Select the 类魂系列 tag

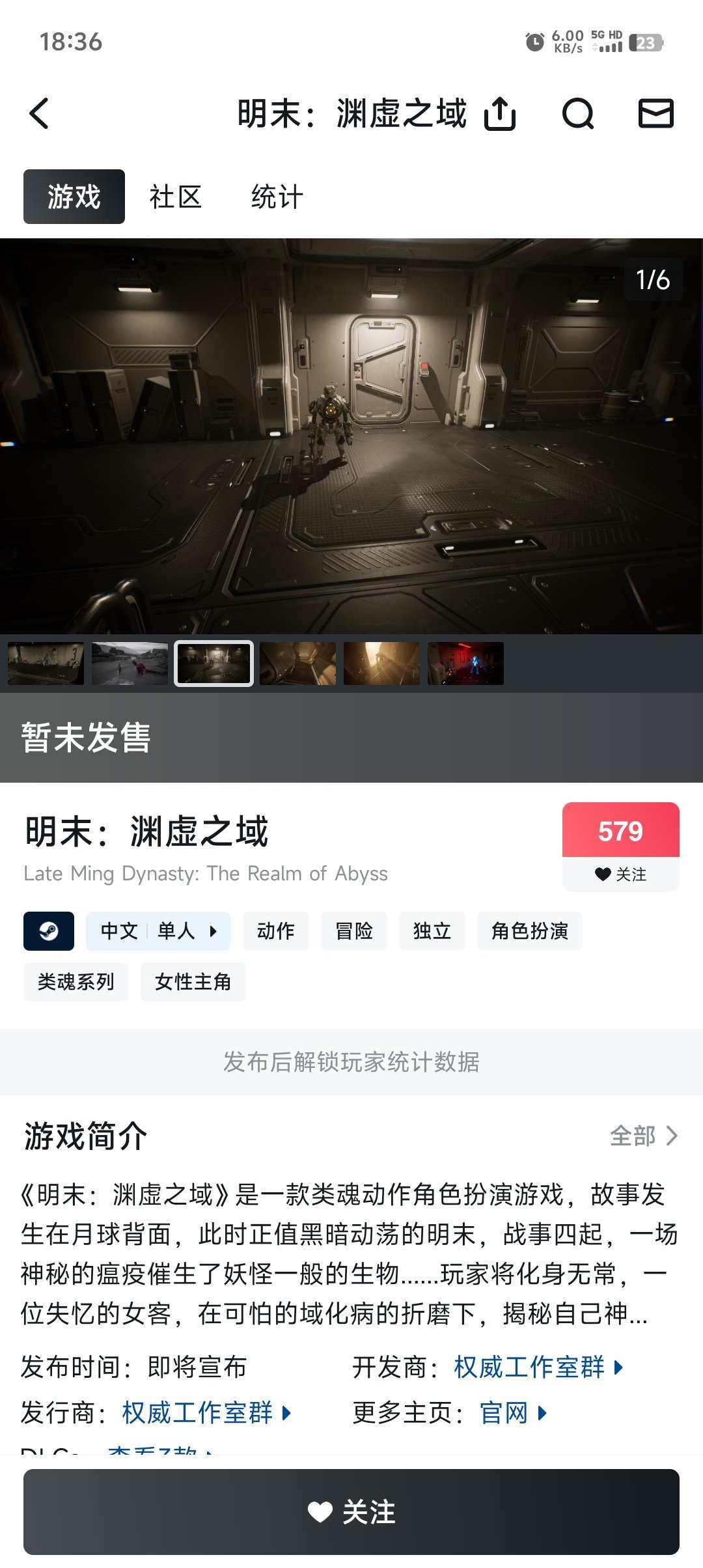point(76,982)
